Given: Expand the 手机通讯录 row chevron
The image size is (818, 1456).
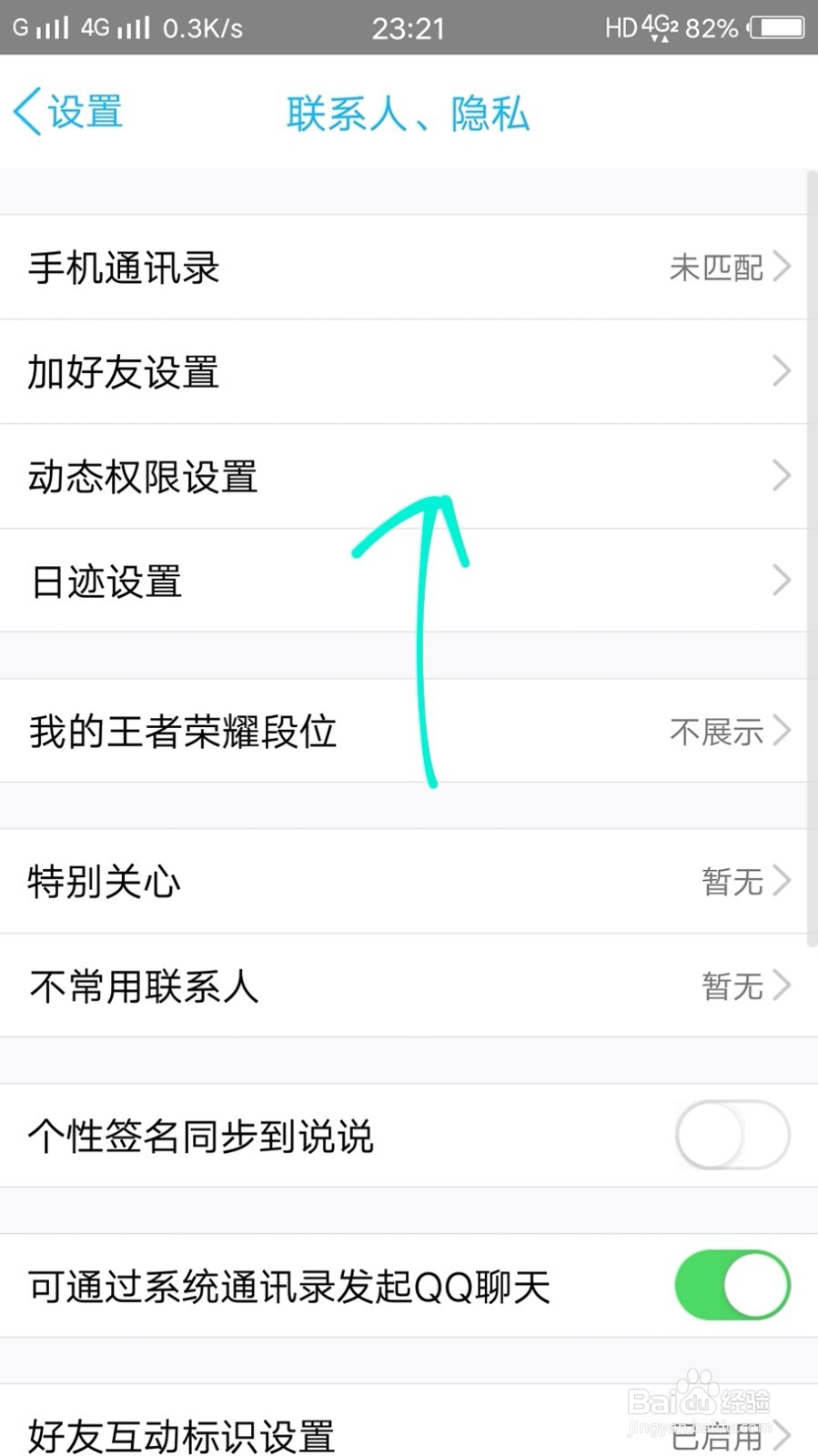Looking at the screenshot, I should point(782,267).
